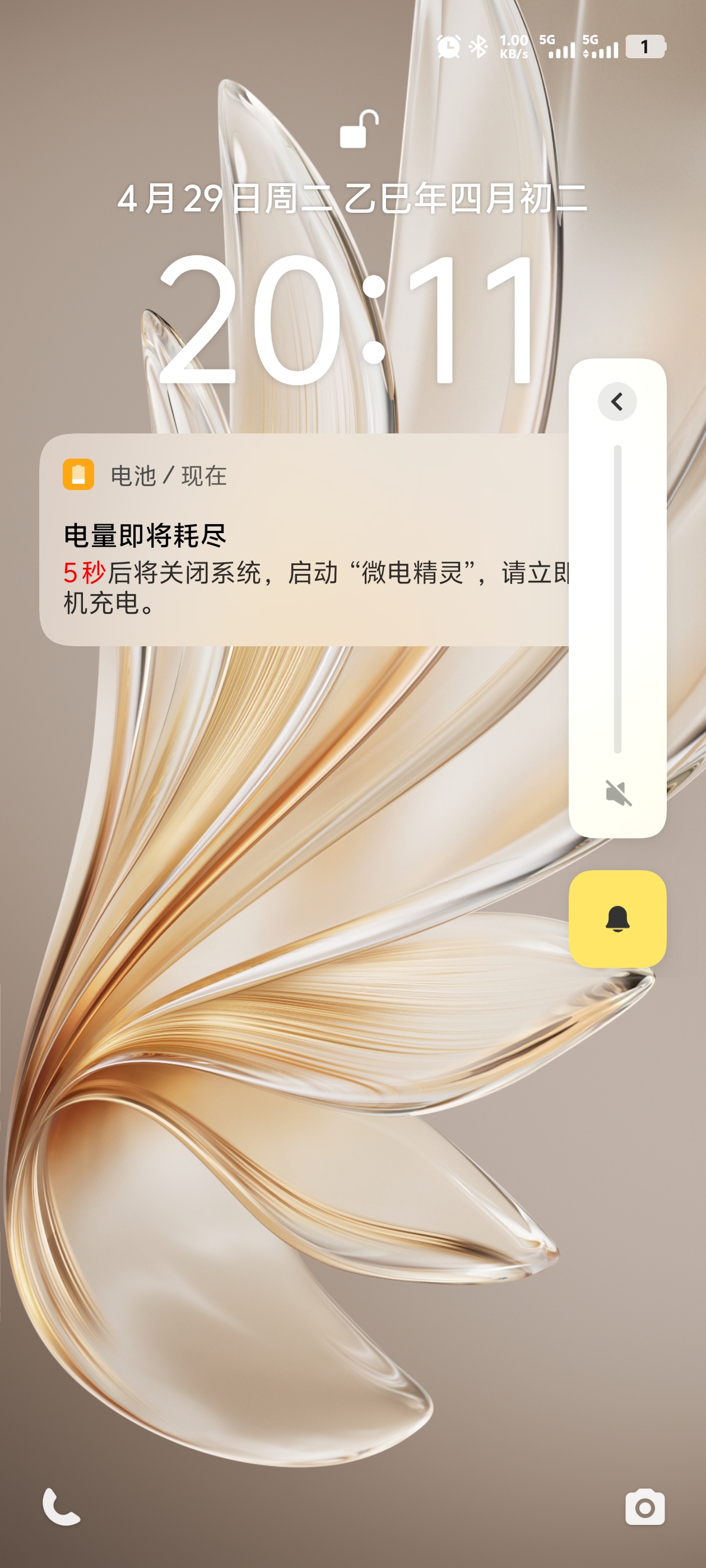Tap the yellow ringer bell button
Image resolution: width=706 pixels, height=1568 pixels.
pos(617,918)
